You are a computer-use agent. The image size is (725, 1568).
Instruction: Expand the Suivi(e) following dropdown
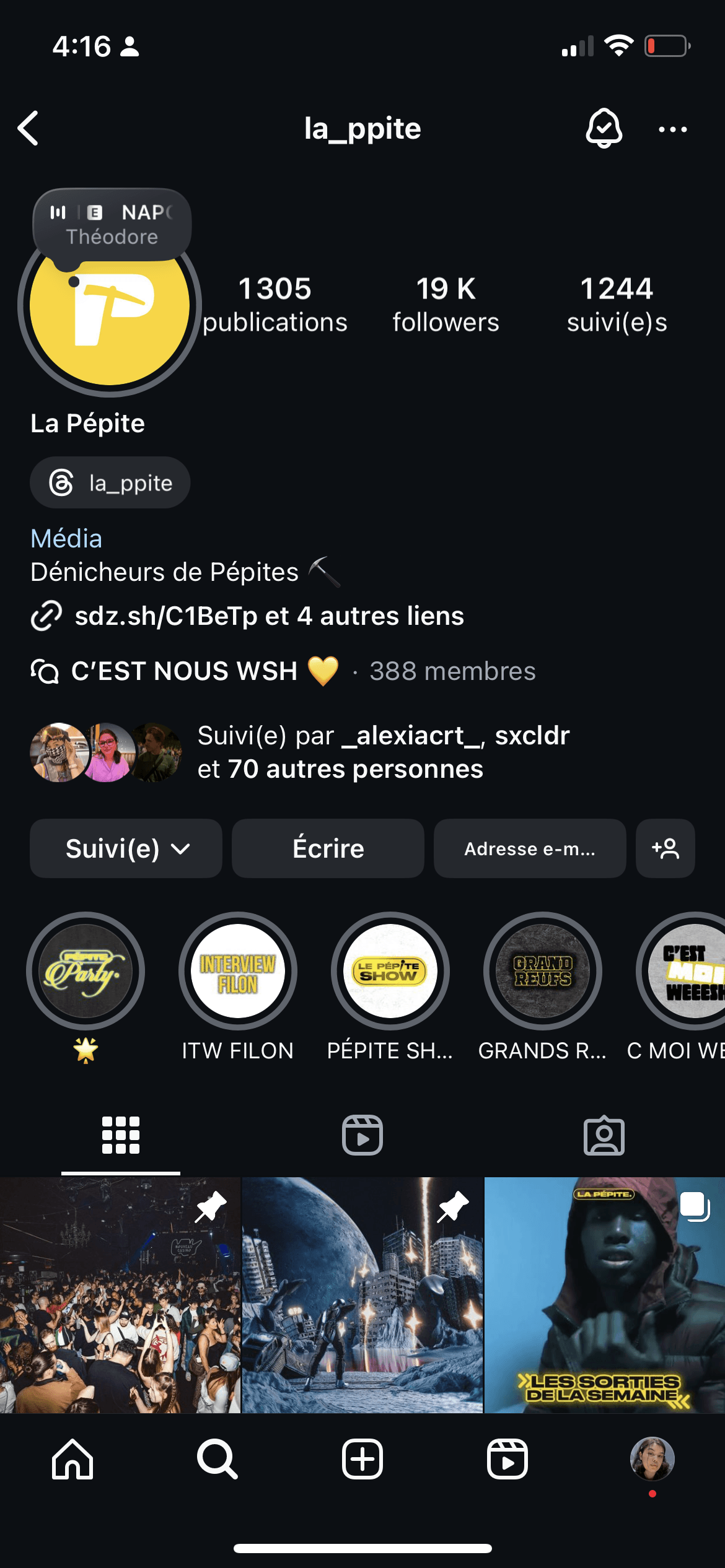coord(126,848)
